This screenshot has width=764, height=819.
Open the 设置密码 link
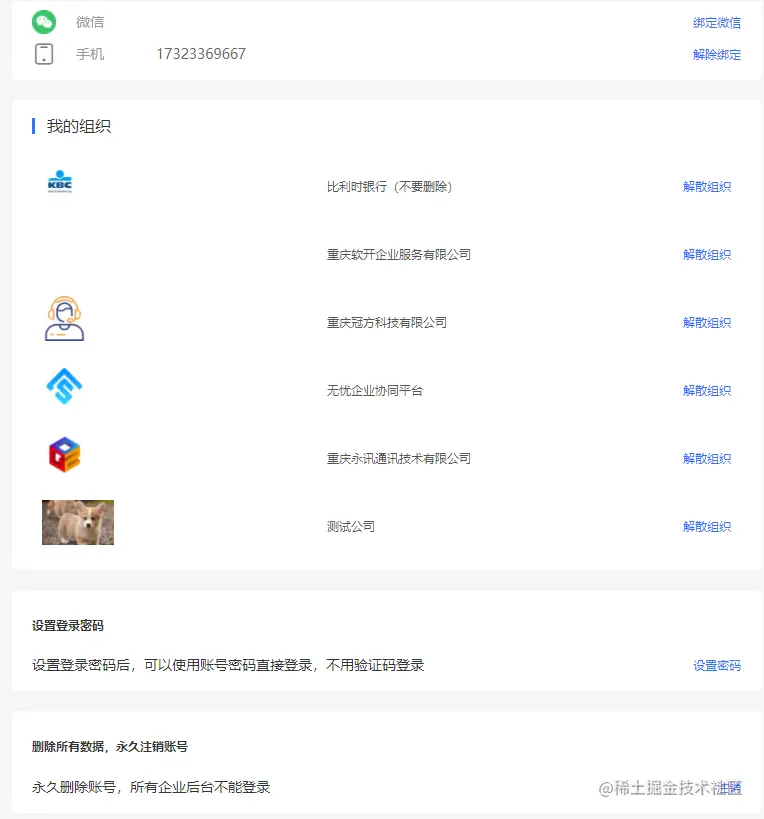(x=716, y=666)
